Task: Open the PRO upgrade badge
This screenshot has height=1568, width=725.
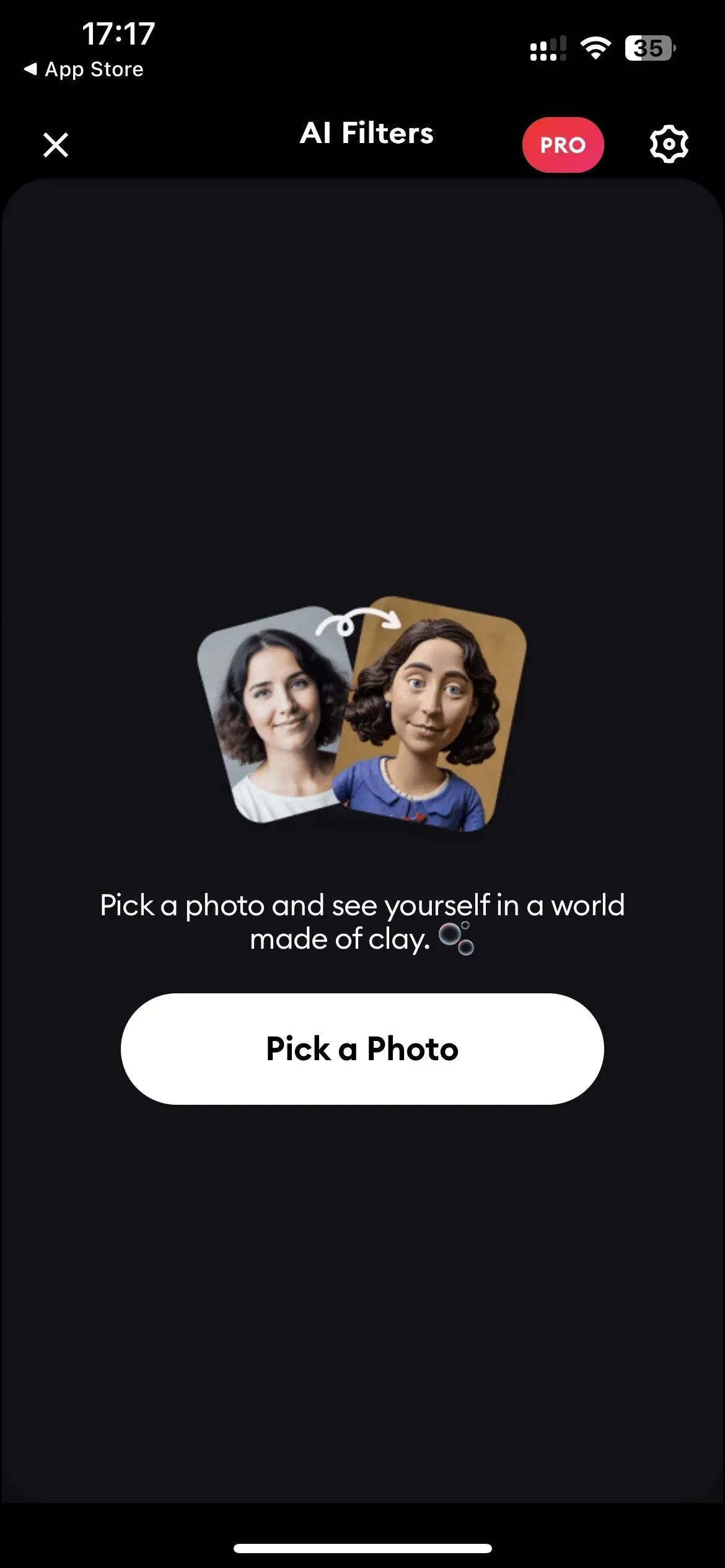Action: pyautogui.click(x=563, y=145)
